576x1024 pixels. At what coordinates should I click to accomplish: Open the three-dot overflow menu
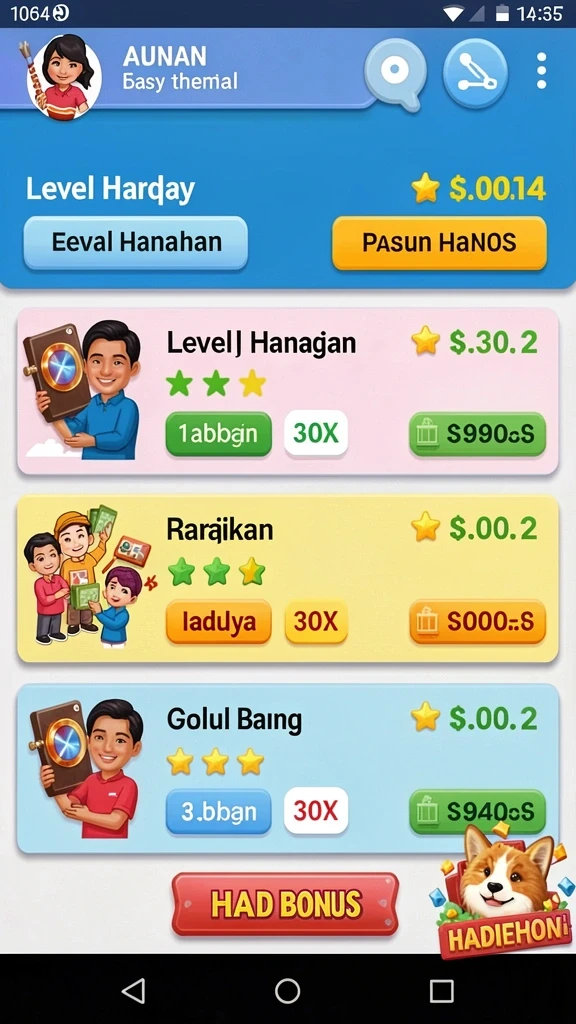click(541, 71)
